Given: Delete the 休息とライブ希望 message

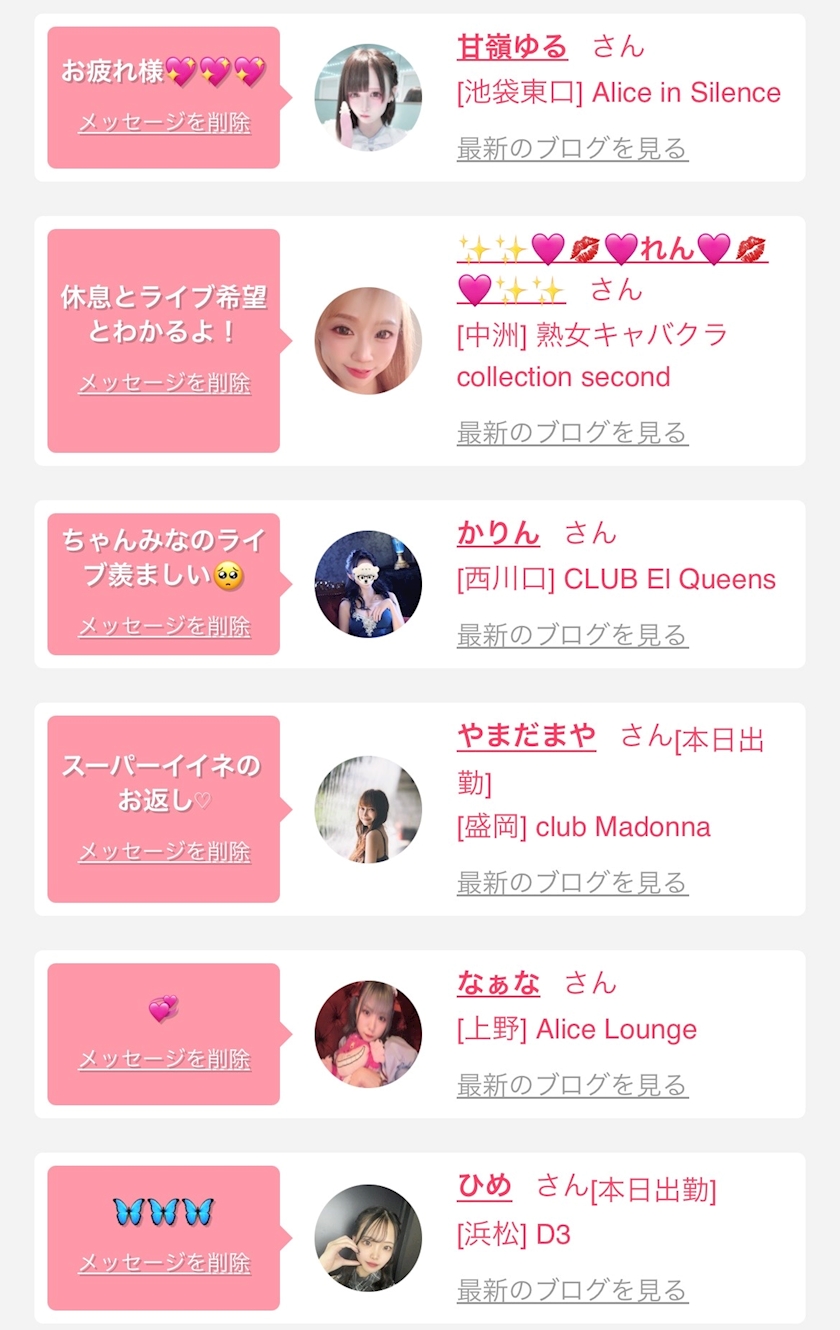Looking at the screenshot, I should [x=164, y=383].
